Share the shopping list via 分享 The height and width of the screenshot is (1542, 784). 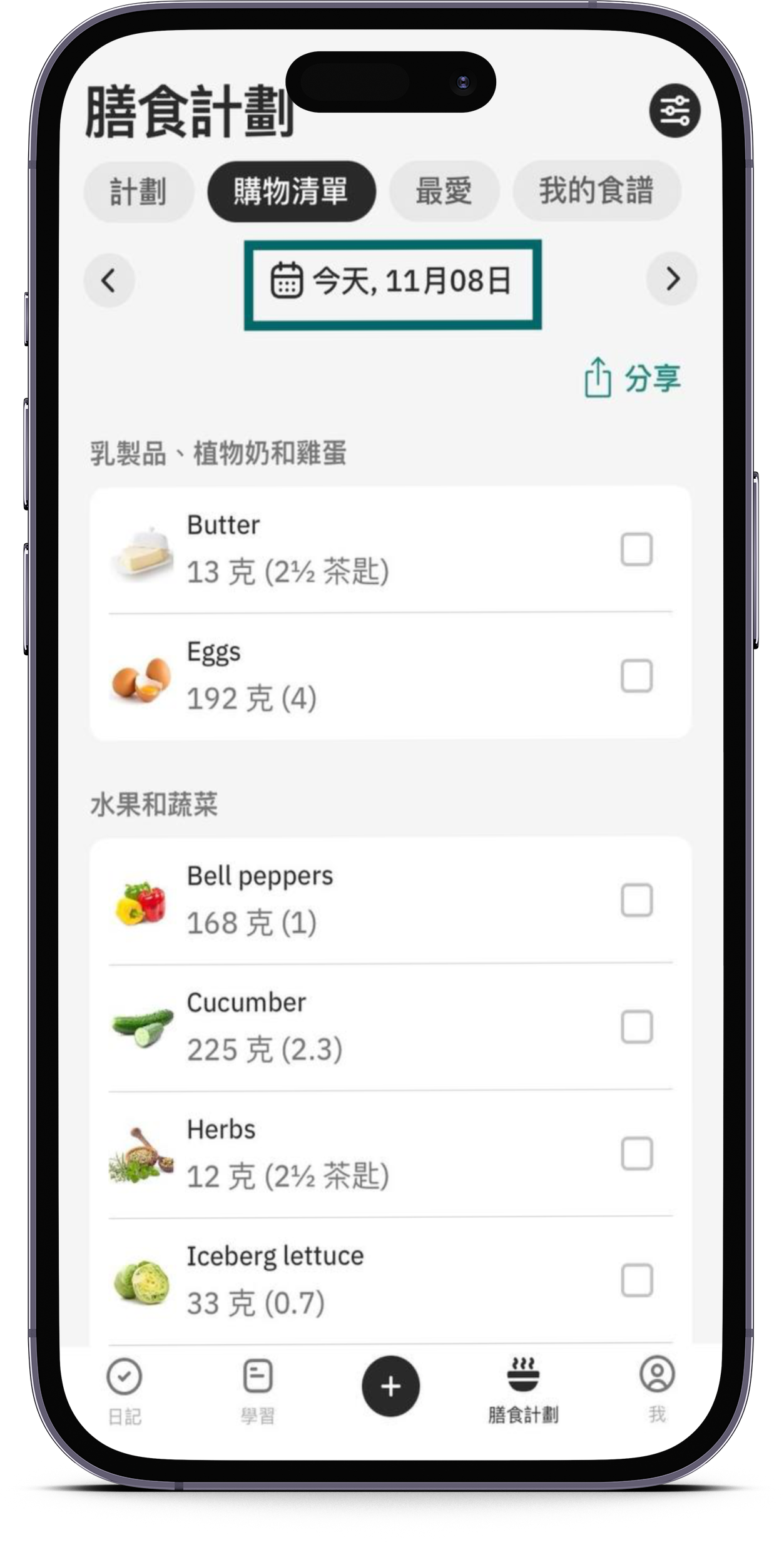(633, 378)
